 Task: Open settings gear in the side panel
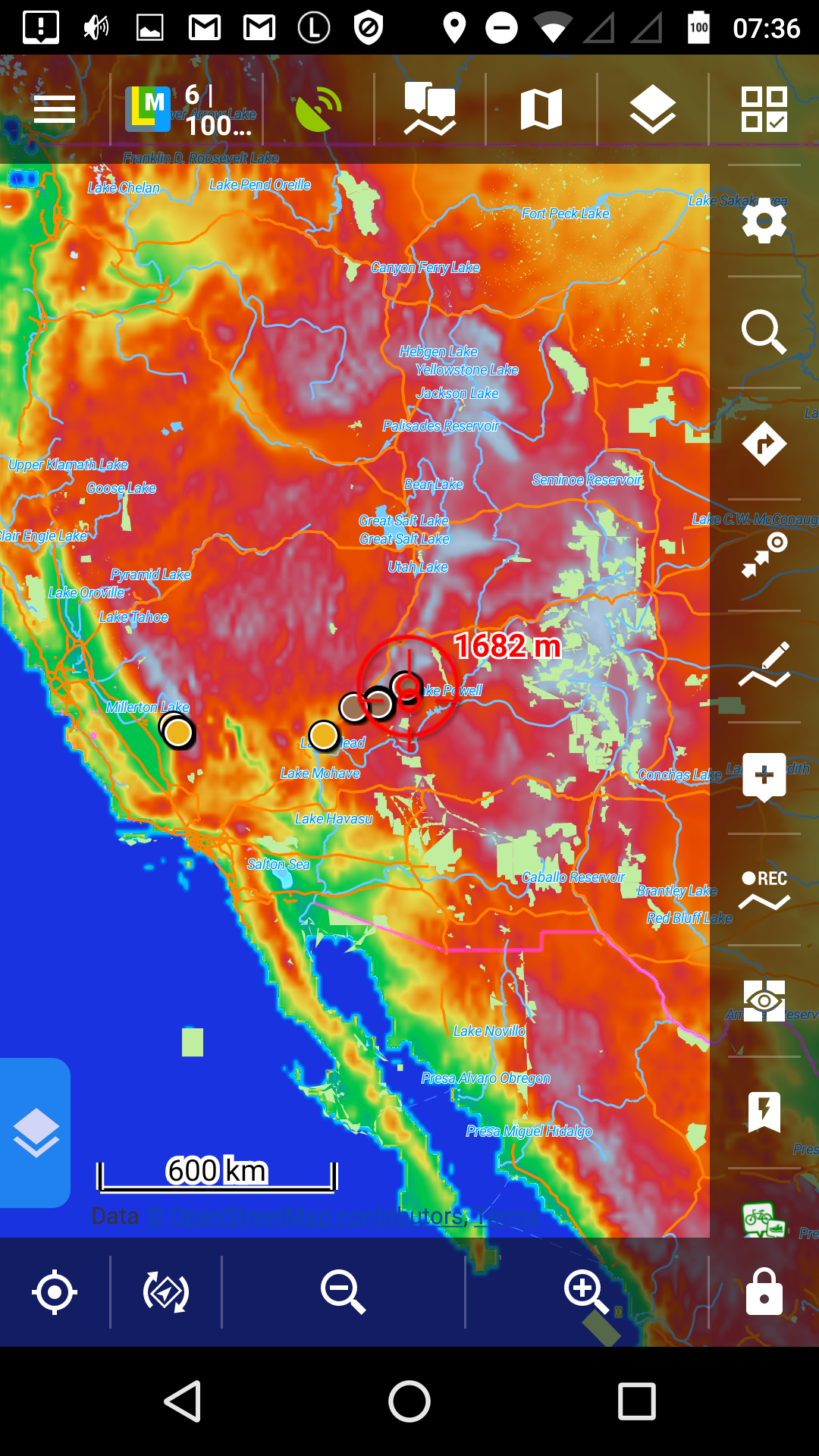point(764,221)
